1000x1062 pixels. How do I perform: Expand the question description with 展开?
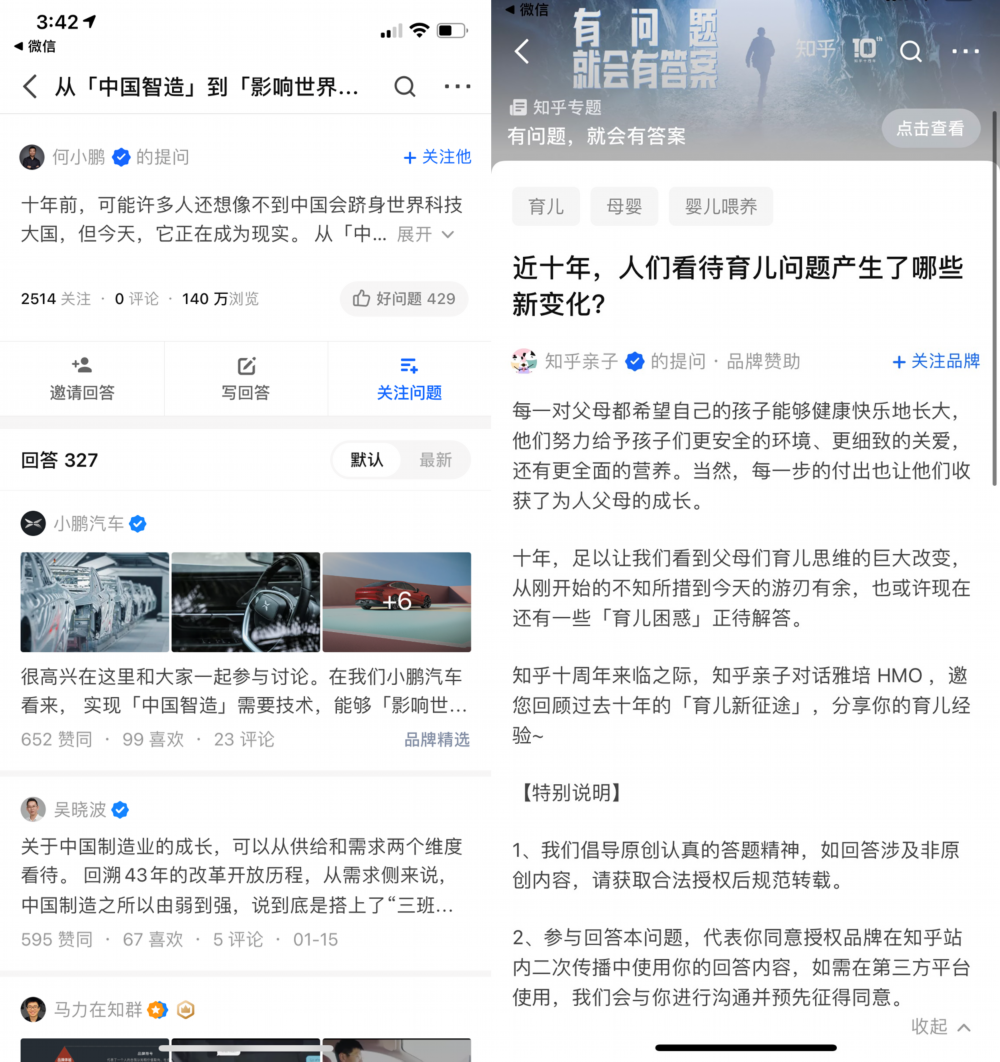(425, 234)
